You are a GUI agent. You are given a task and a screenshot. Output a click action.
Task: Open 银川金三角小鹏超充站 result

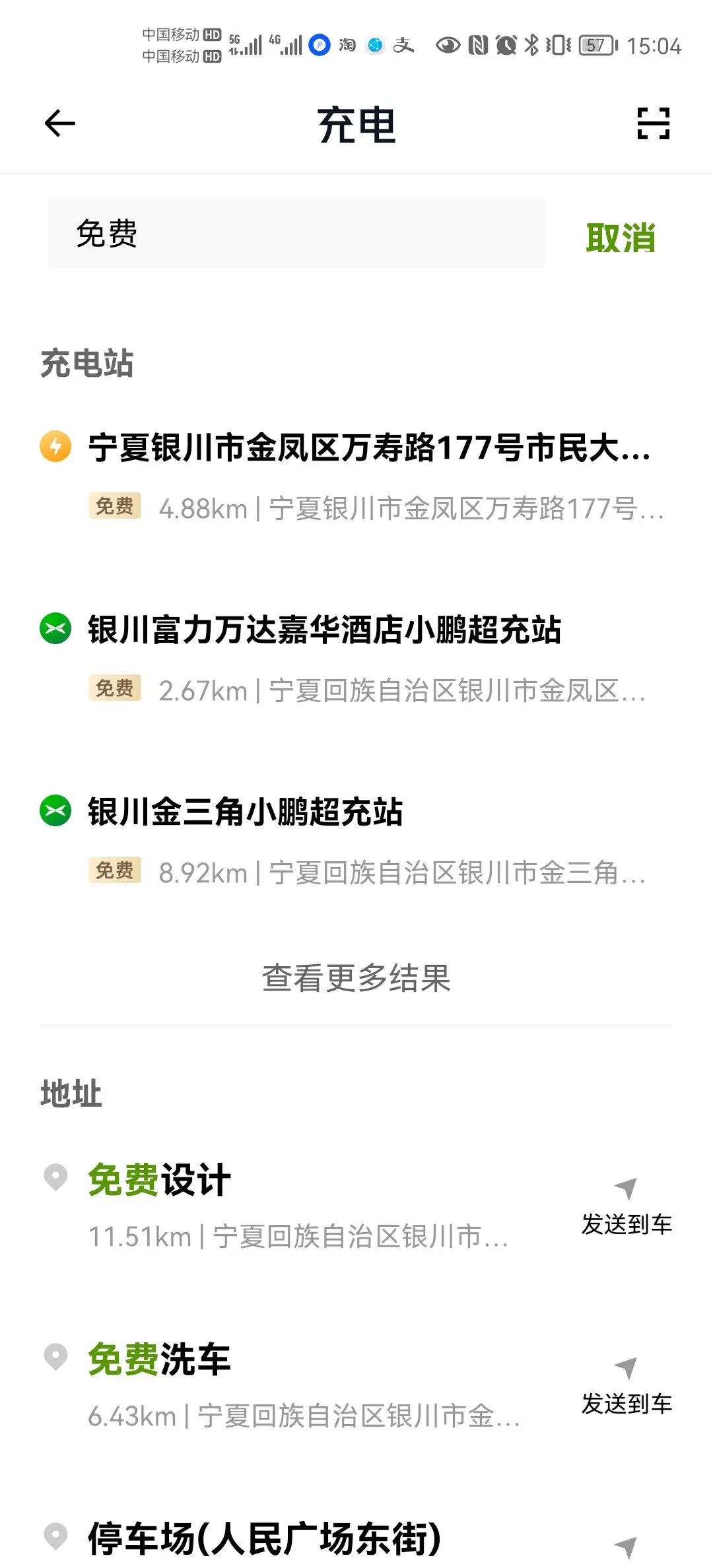(x=356, y=841)
